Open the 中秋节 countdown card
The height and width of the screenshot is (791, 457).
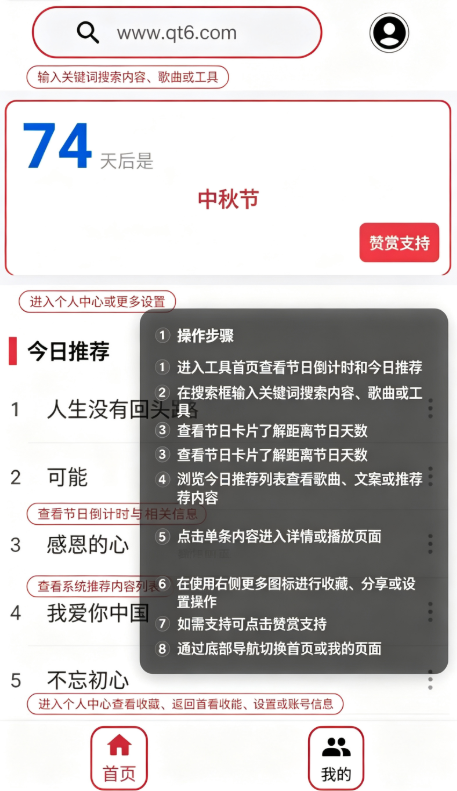pos(228,188)
